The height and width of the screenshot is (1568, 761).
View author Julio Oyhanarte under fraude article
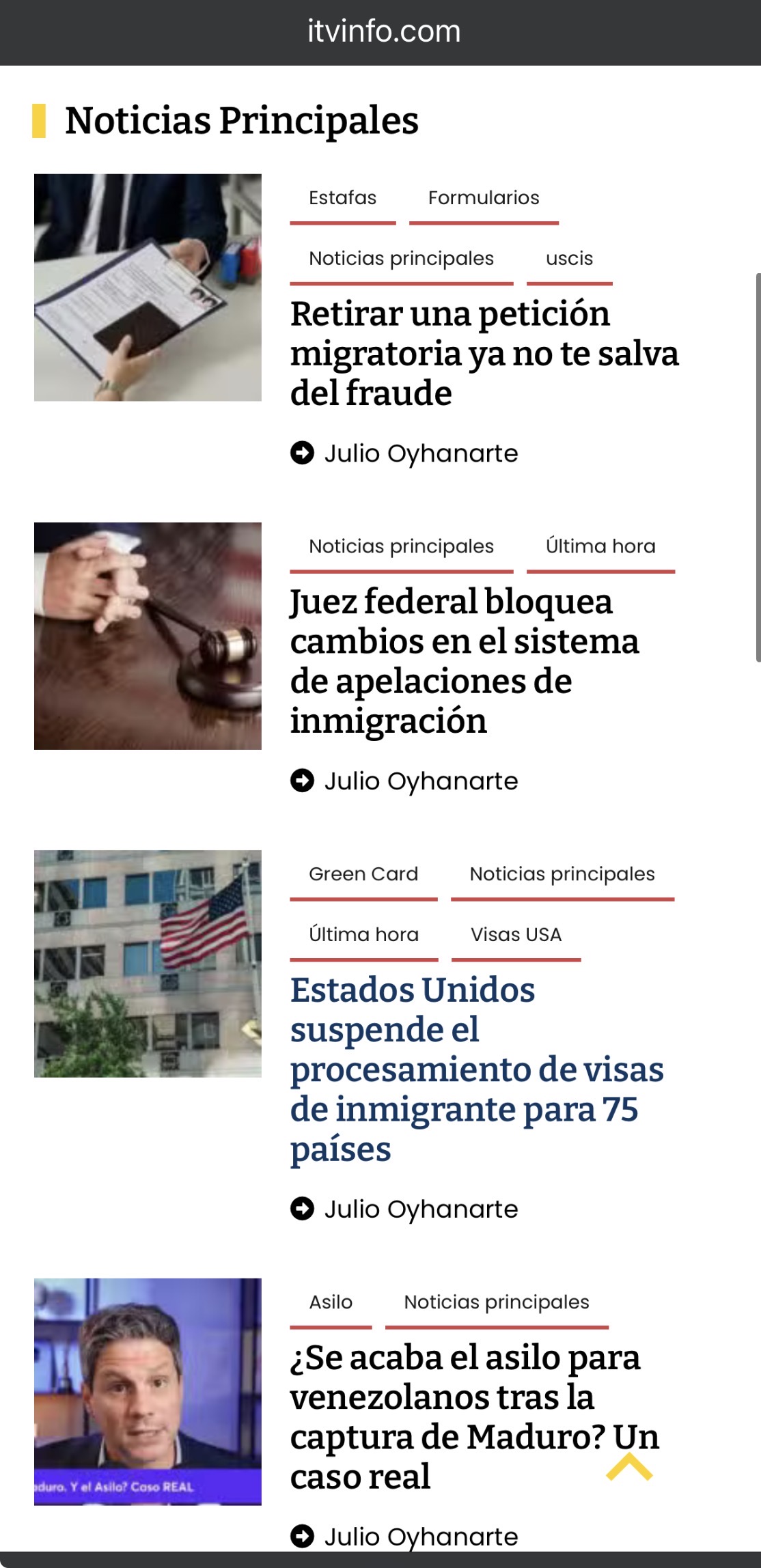420,453
